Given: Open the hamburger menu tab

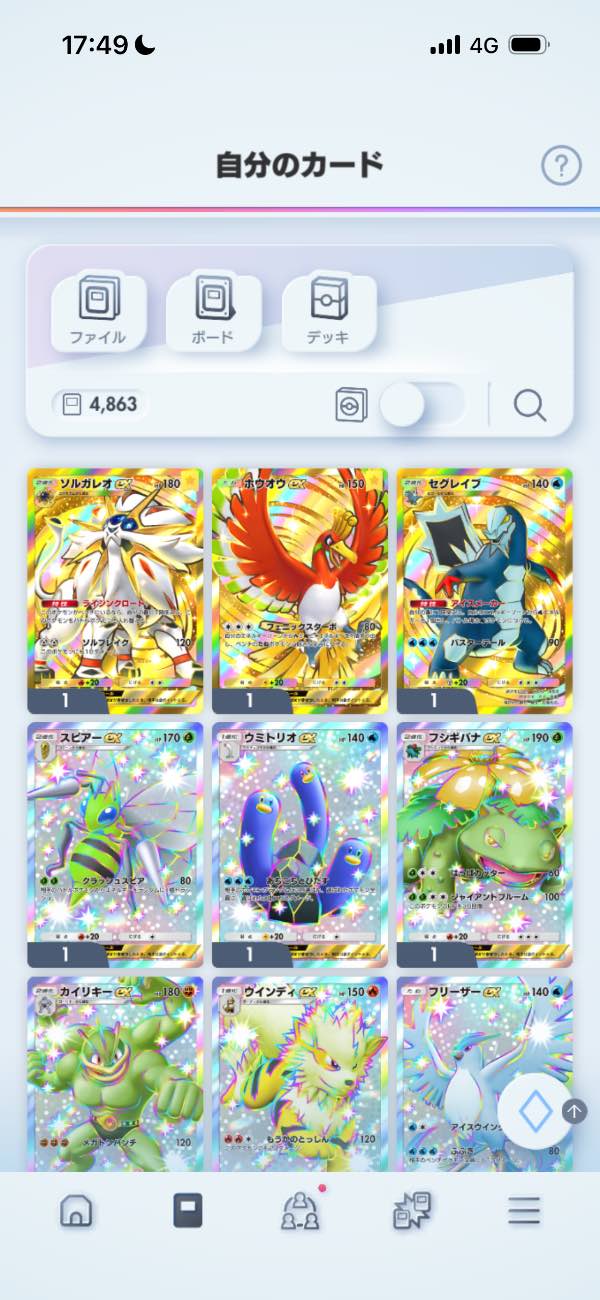Looking at the screenshot, I should point(524,1211).
